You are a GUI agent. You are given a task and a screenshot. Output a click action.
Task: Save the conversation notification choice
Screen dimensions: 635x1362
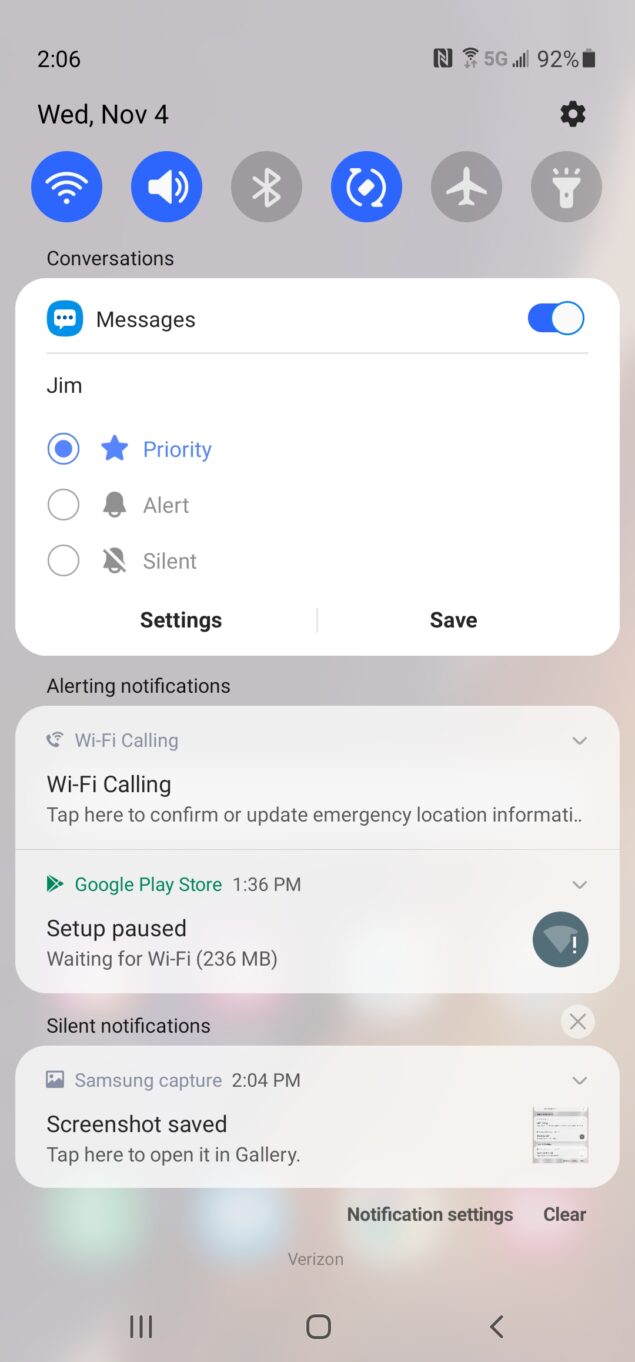(x=453, y=620)
